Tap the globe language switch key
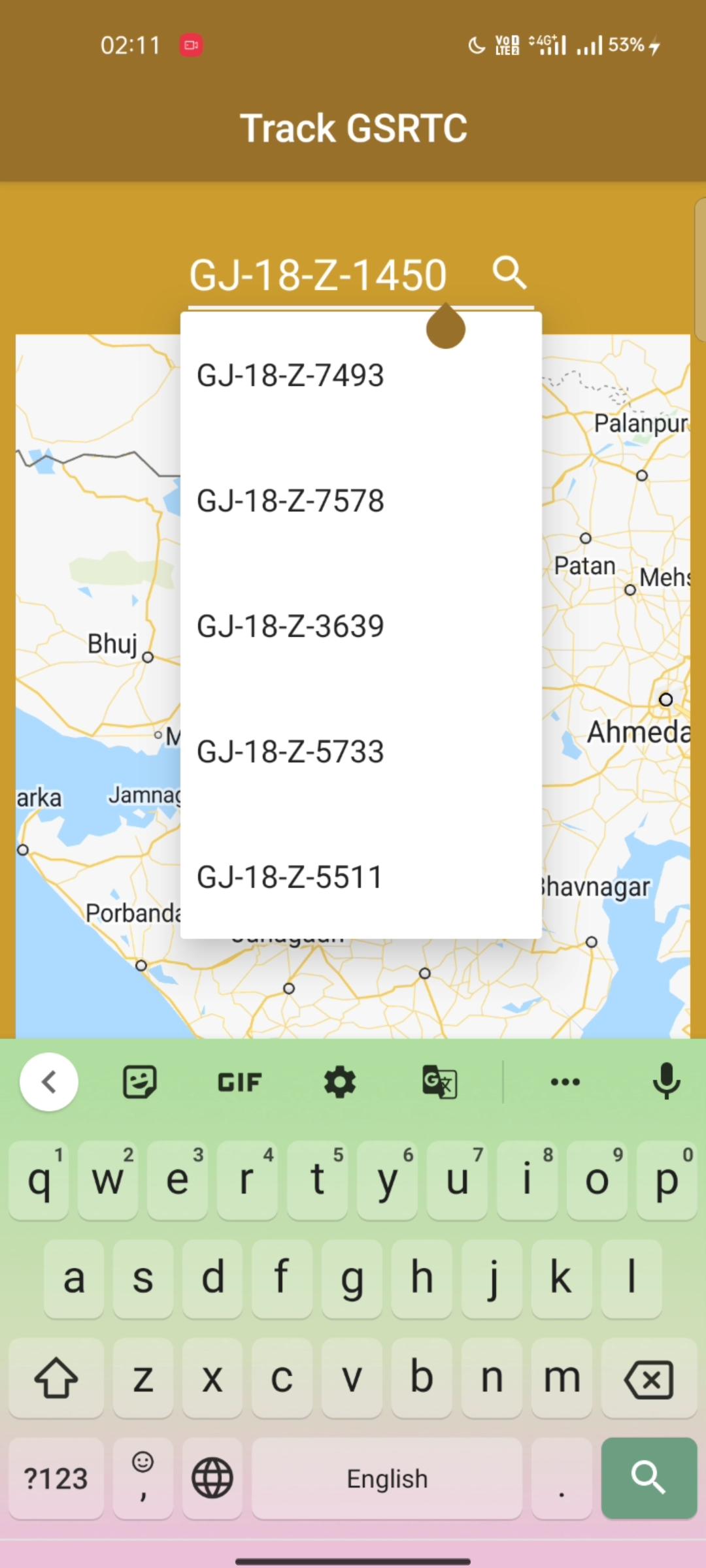The image size is (706, 1568). coord(212,1478)
